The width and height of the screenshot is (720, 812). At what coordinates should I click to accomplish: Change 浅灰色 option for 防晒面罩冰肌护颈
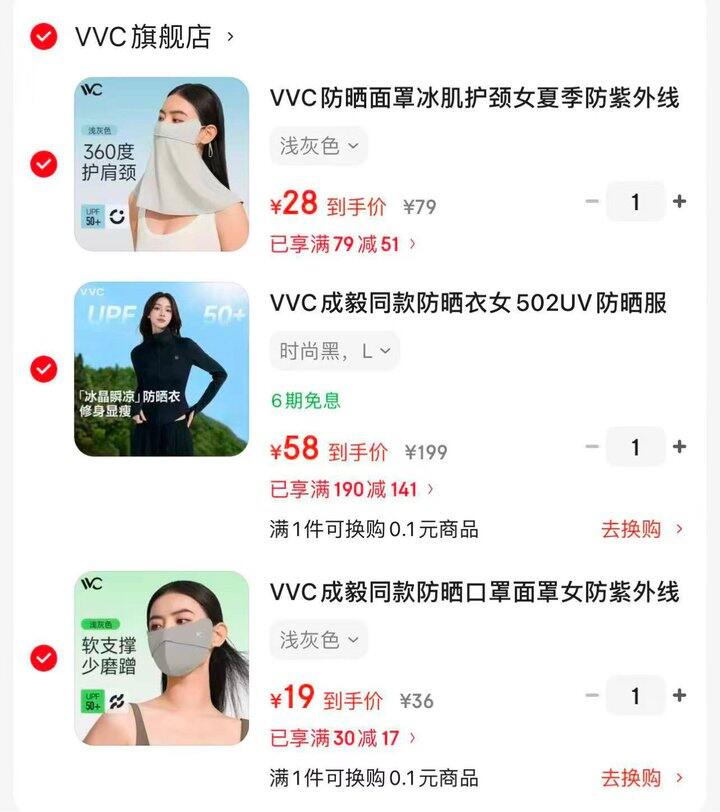click(318, 146)
